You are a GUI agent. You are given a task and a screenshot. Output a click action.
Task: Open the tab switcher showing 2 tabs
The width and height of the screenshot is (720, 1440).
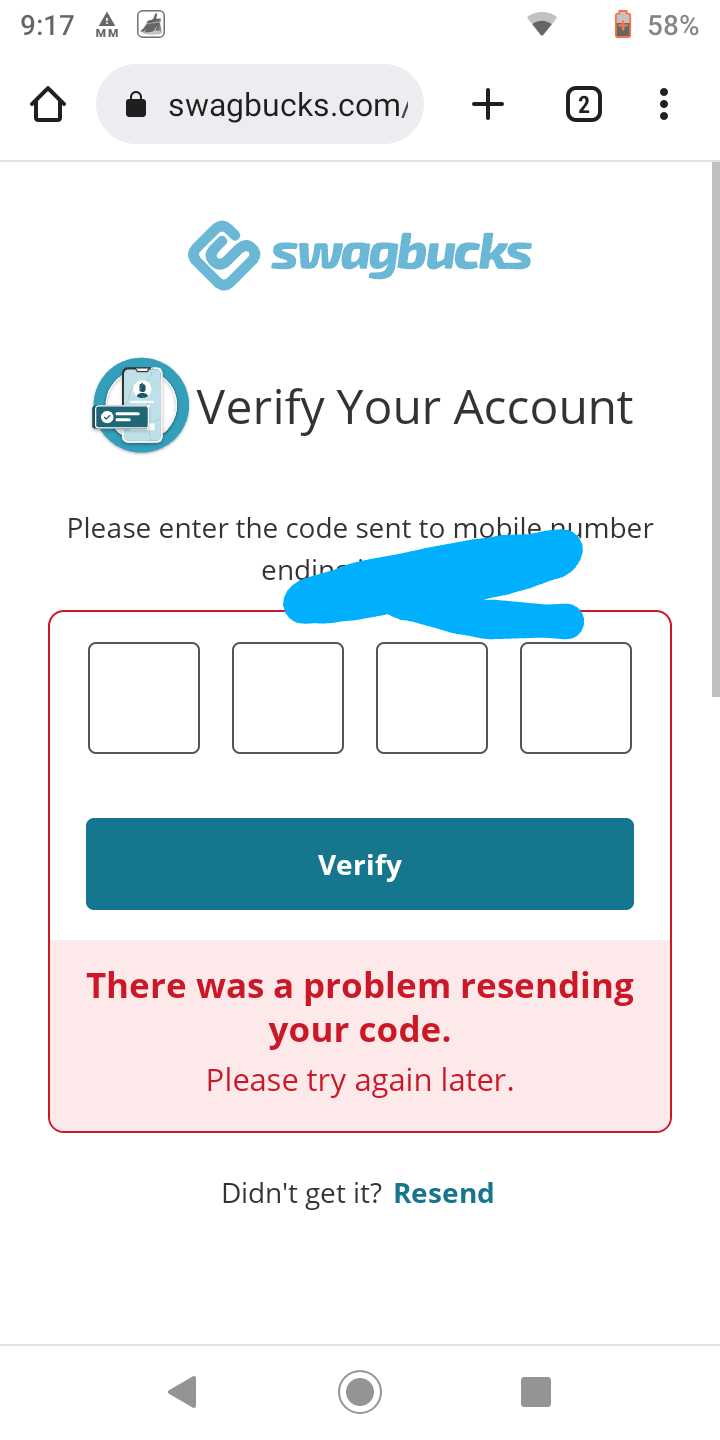[x=583, y=104]
